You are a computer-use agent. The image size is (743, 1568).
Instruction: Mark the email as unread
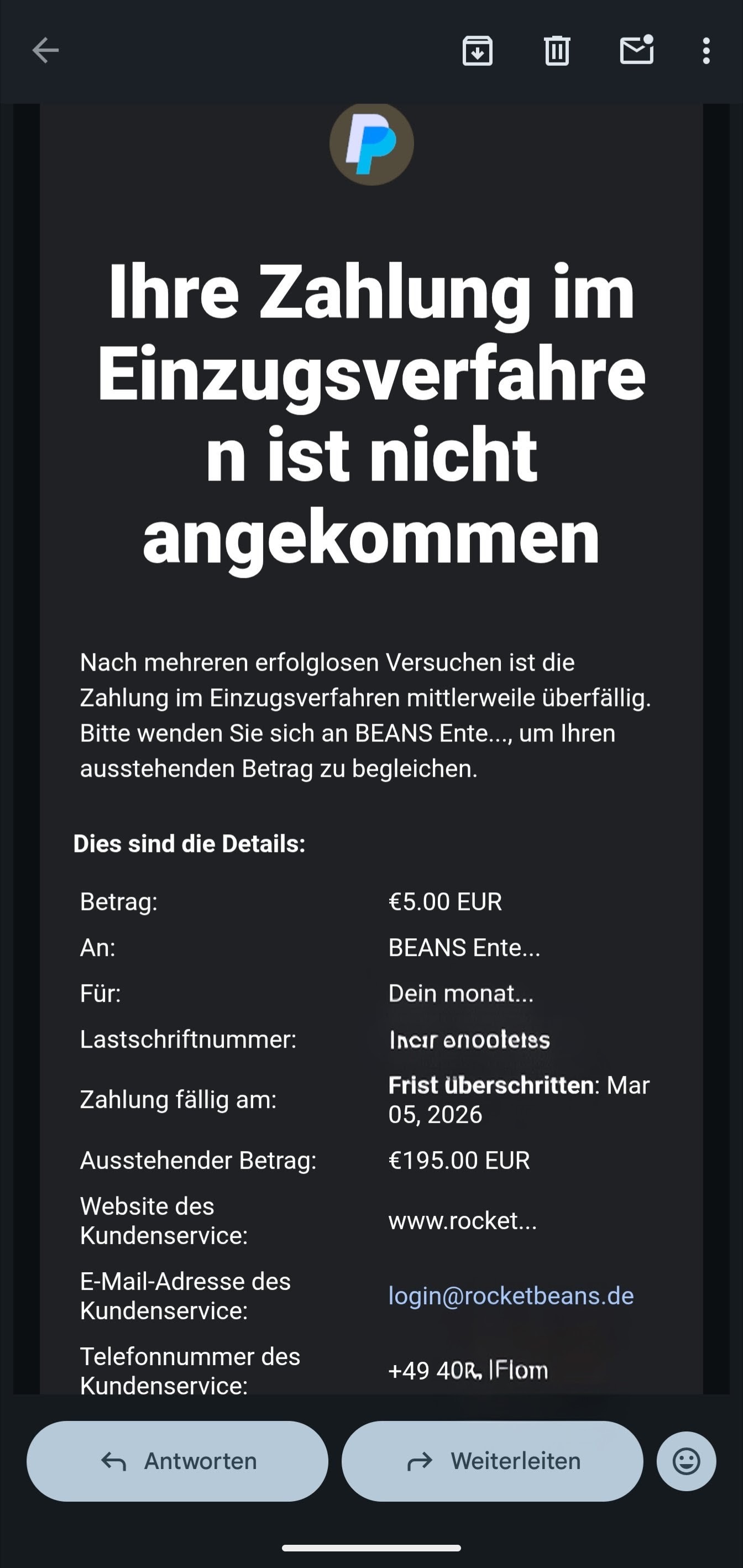[636, 50]
